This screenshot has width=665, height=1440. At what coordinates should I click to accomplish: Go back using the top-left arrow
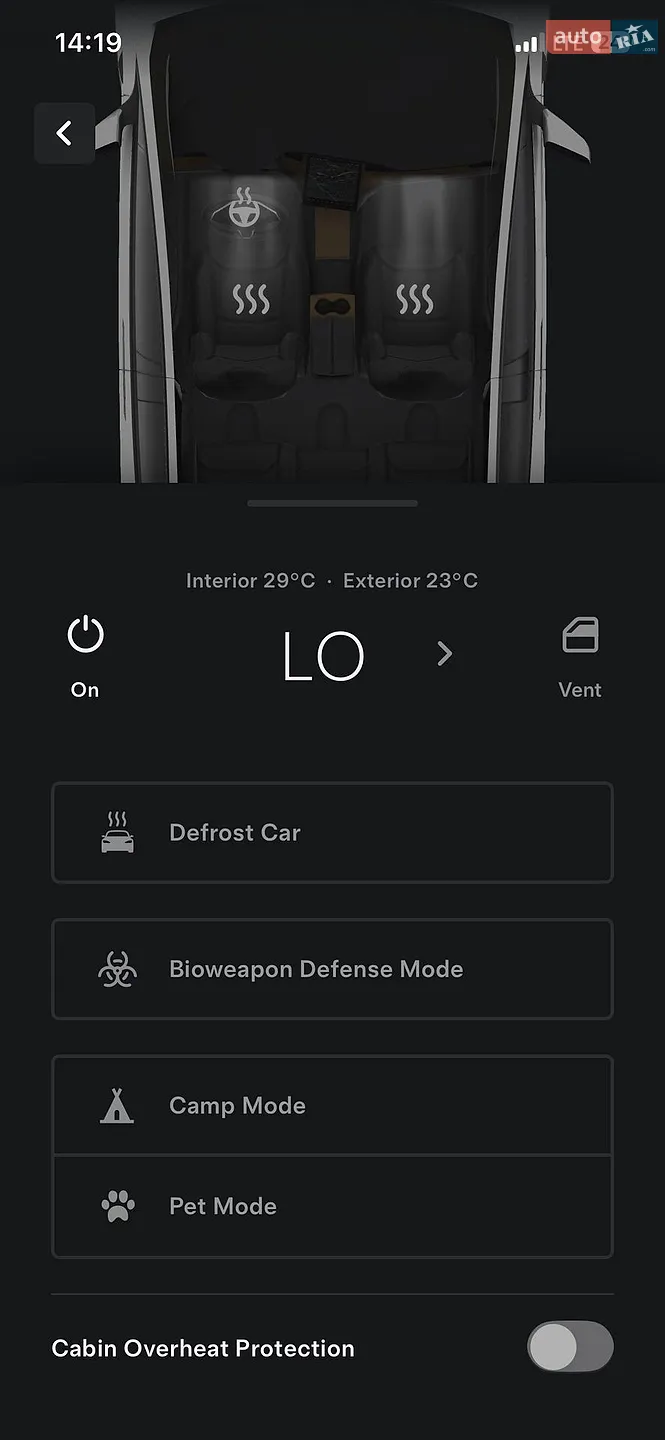click(x=65, y=133)
